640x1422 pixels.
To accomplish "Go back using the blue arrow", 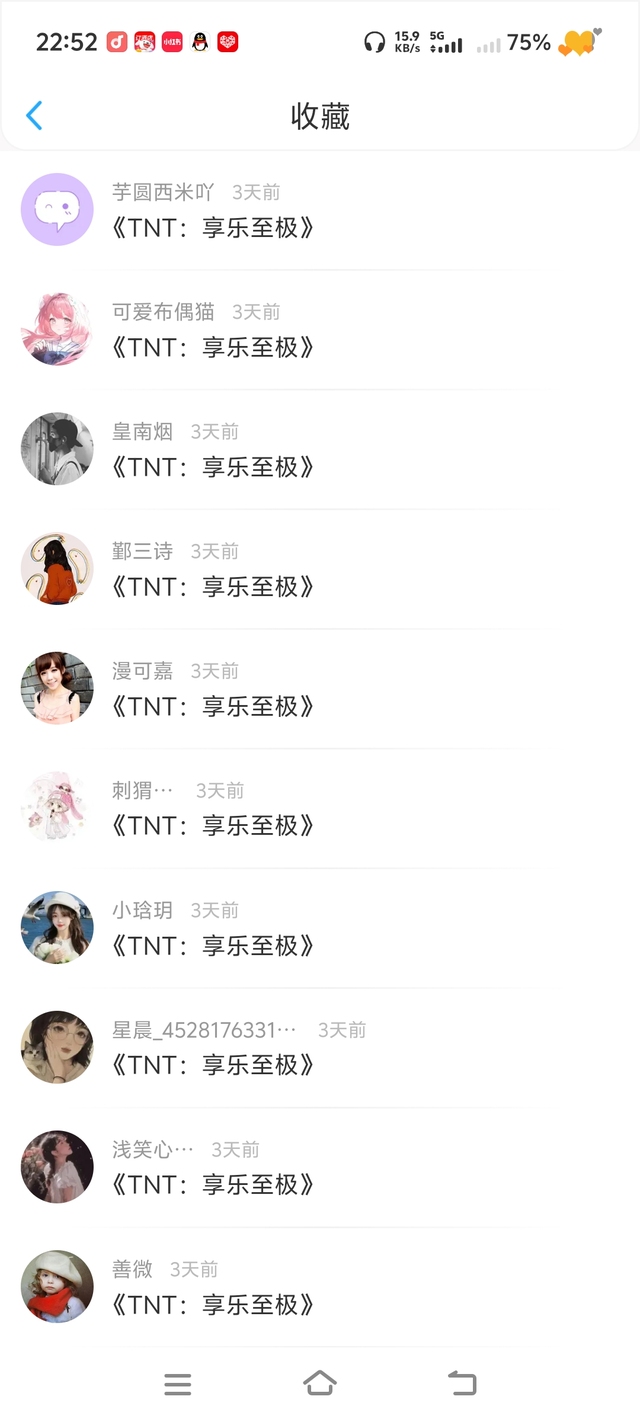I will 34,116.
